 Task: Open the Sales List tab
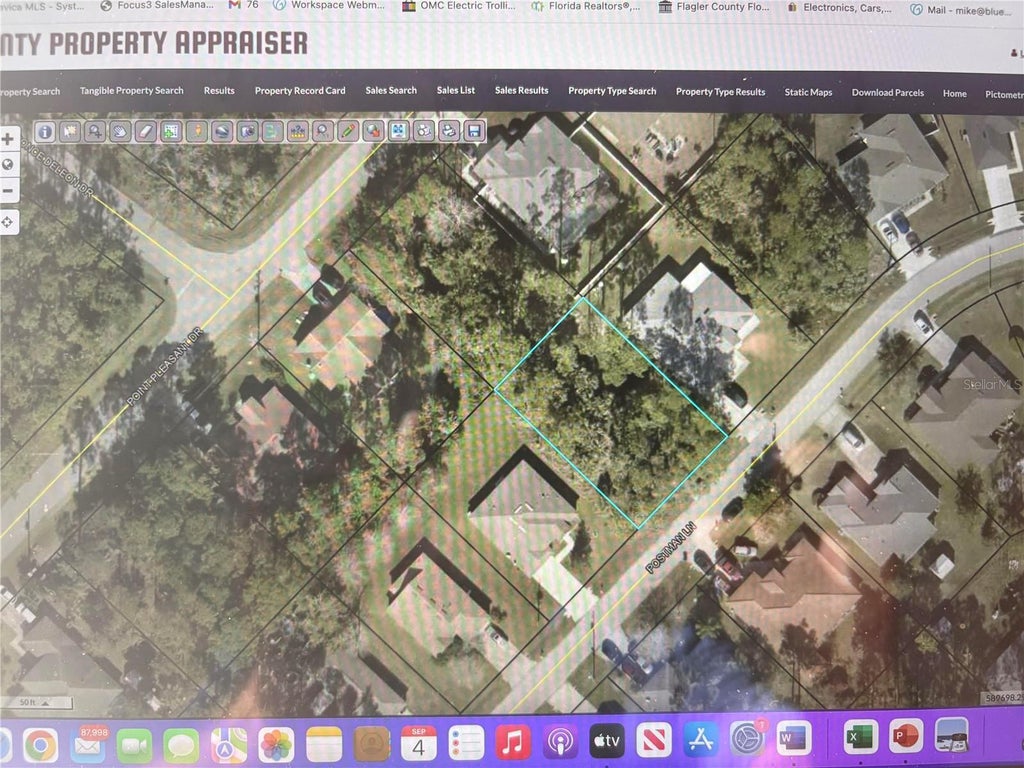pos(456,91)
